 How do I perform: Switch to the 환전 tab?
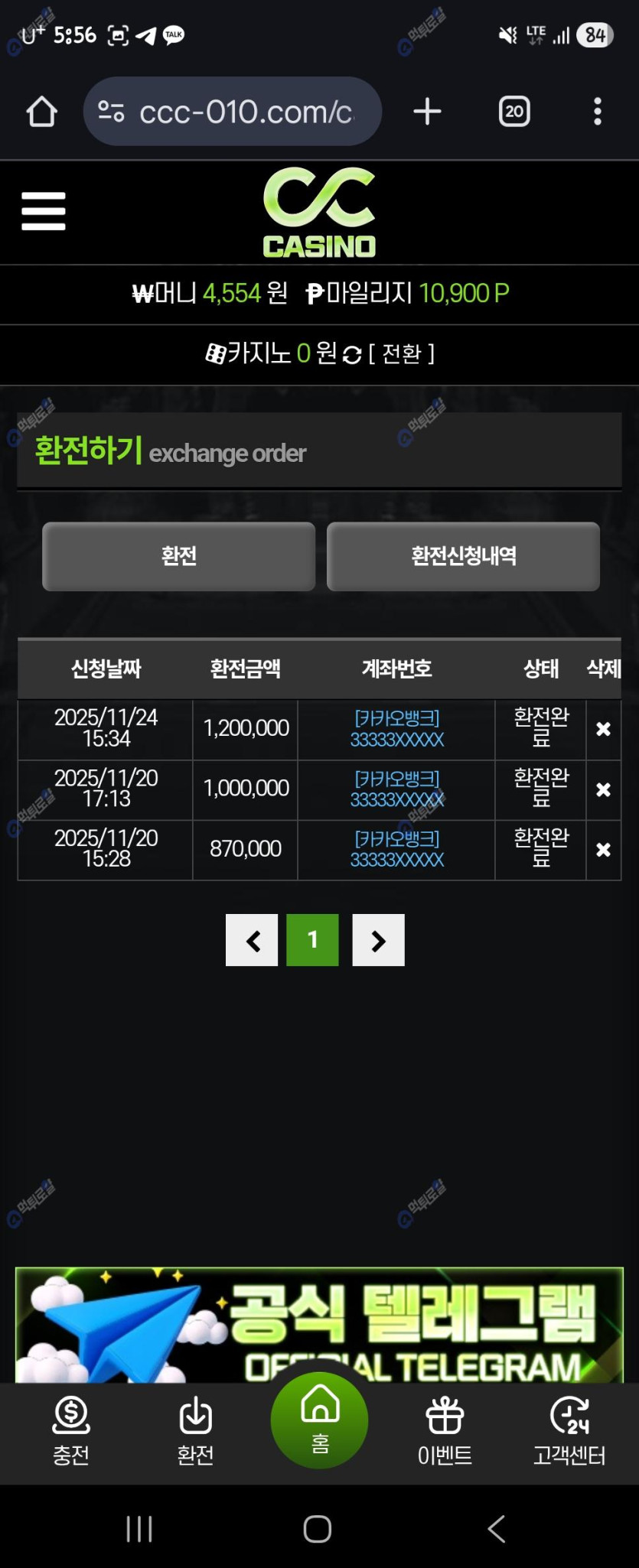pyautogui.click(x=179, y=556)
